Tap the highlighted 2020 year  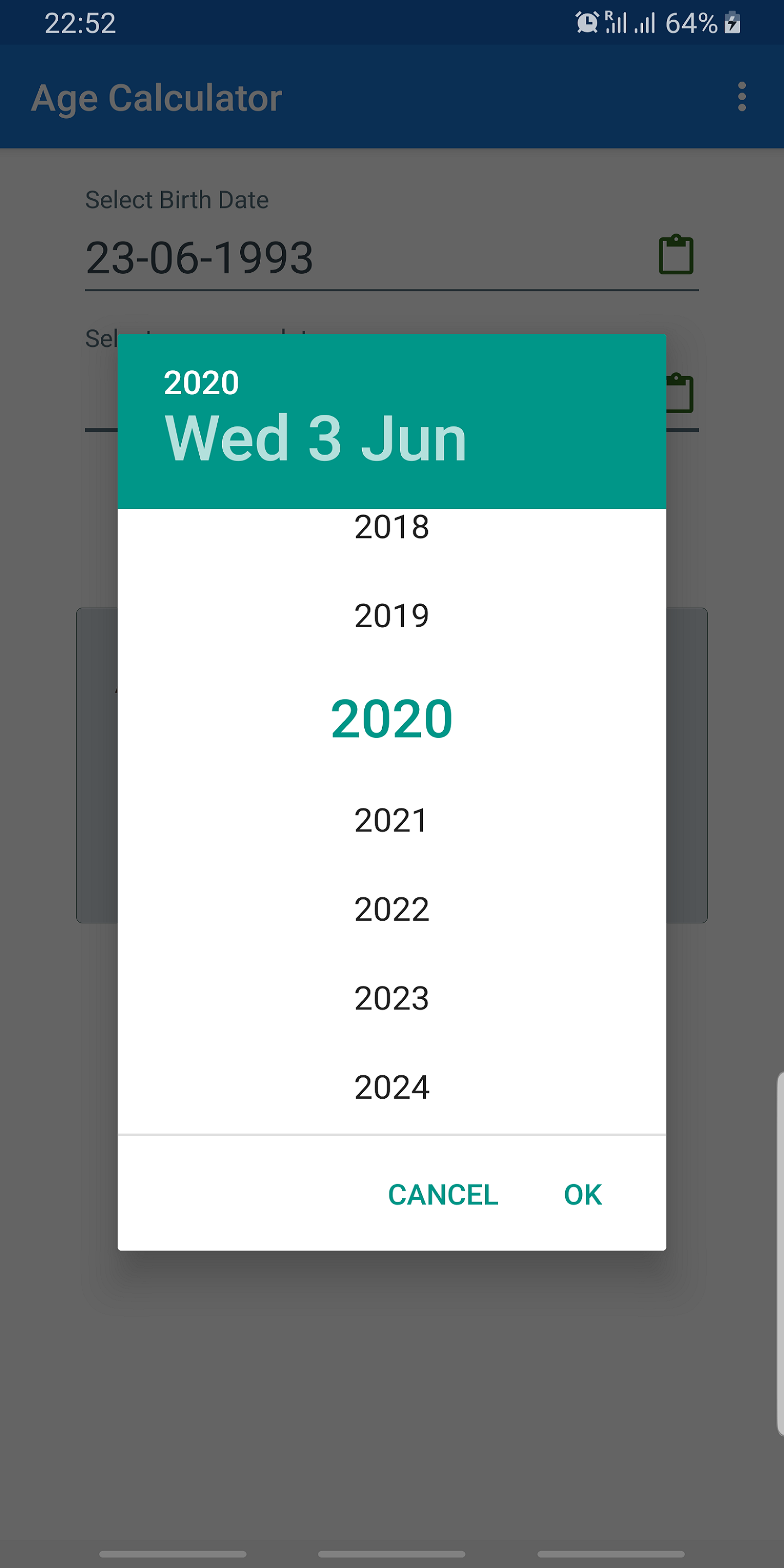[391, 718]
